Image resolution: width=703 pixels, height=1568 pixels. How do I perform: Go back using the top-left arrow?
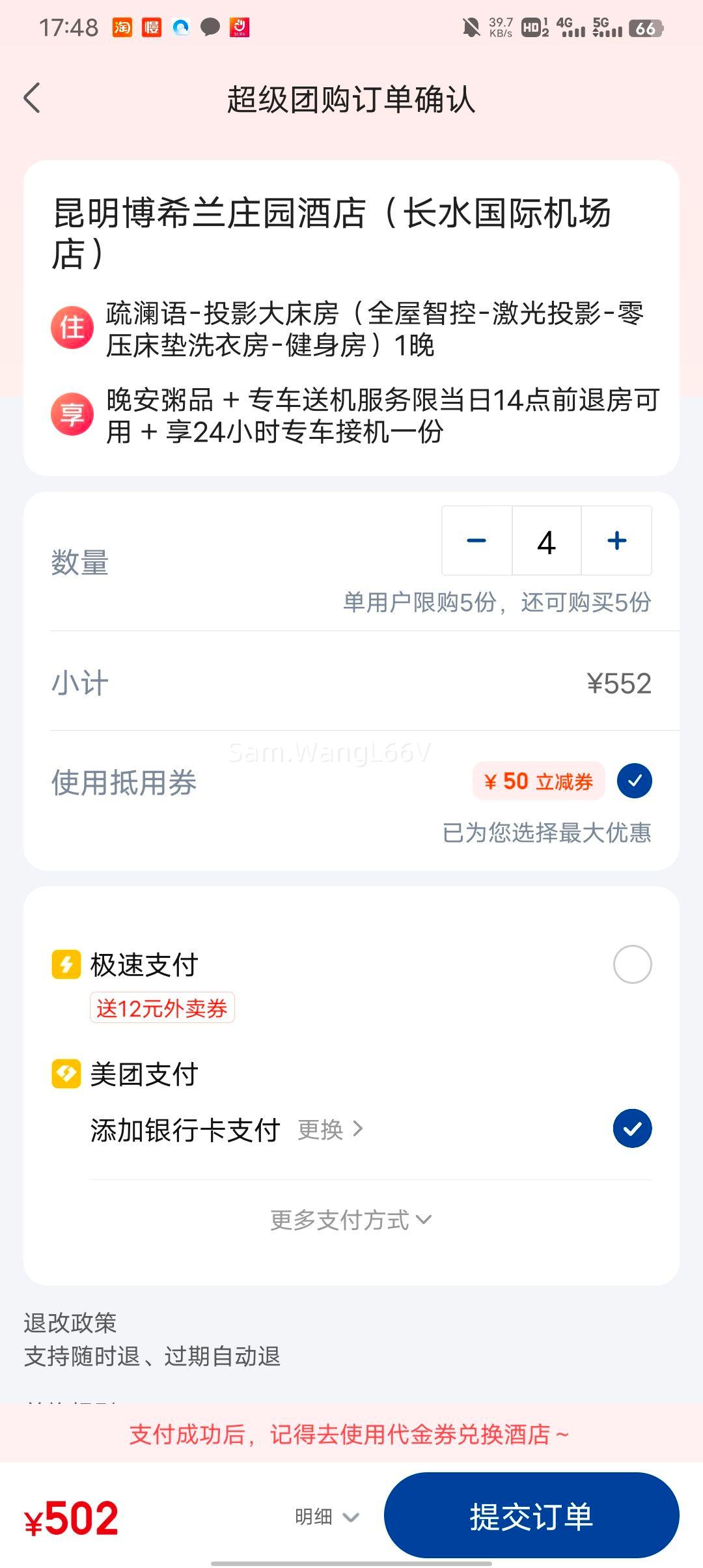coord(32,98)
